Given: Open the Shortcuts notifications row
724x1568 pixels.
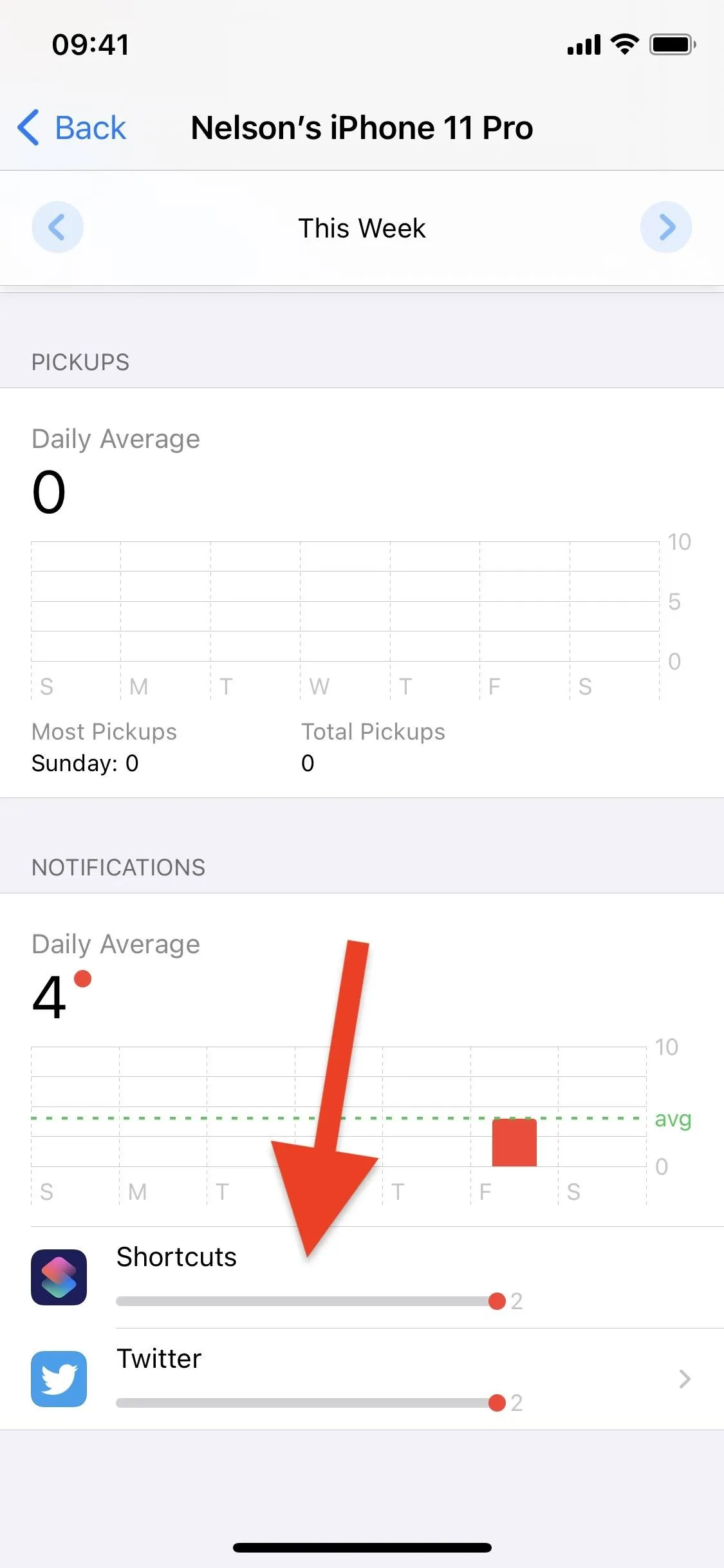Looking at the screenshot, I should [x=362, y=1277].
